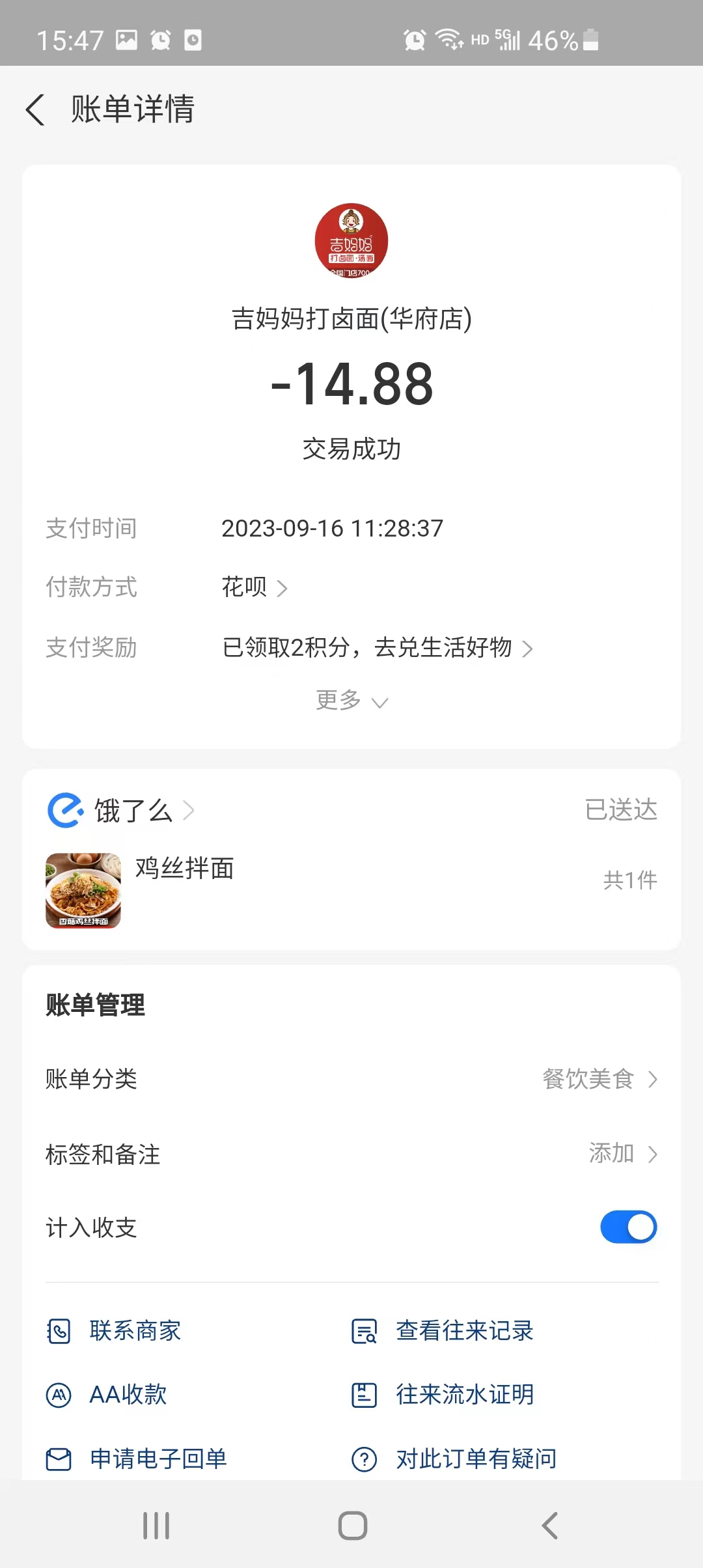Open the 花呗 payment method details
The width and height of the screenshot is (703, 1568).
tap(255, 587)
